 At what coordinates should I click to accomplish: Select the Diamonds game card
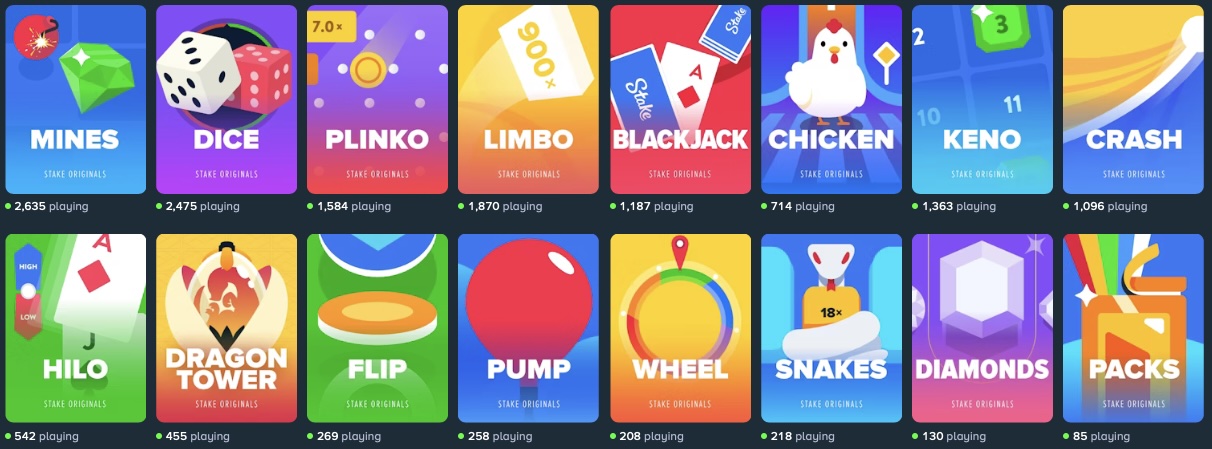[x=982, y=328]
